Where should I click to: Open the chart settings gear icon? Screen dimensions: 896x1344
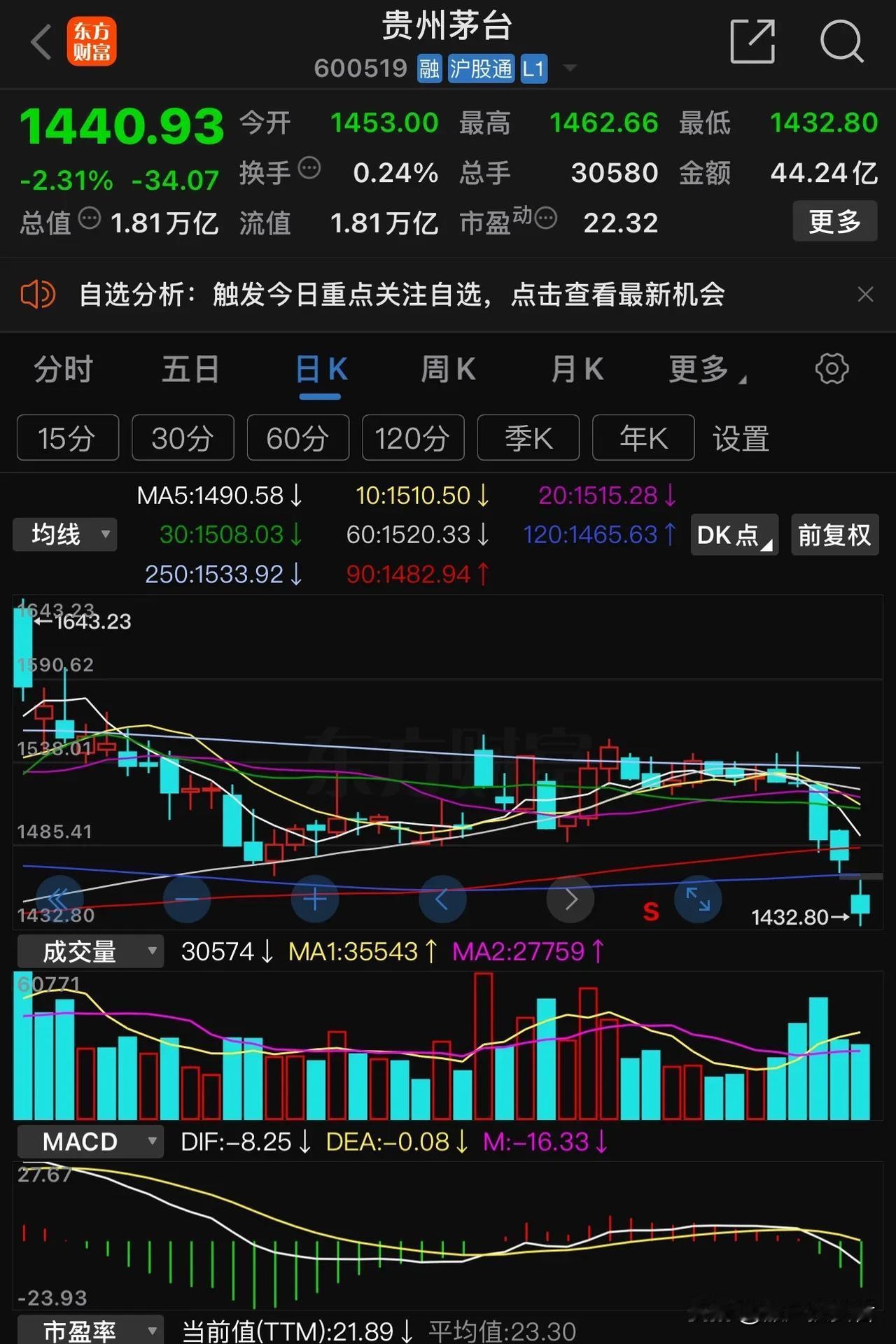(x=832, y=369)
